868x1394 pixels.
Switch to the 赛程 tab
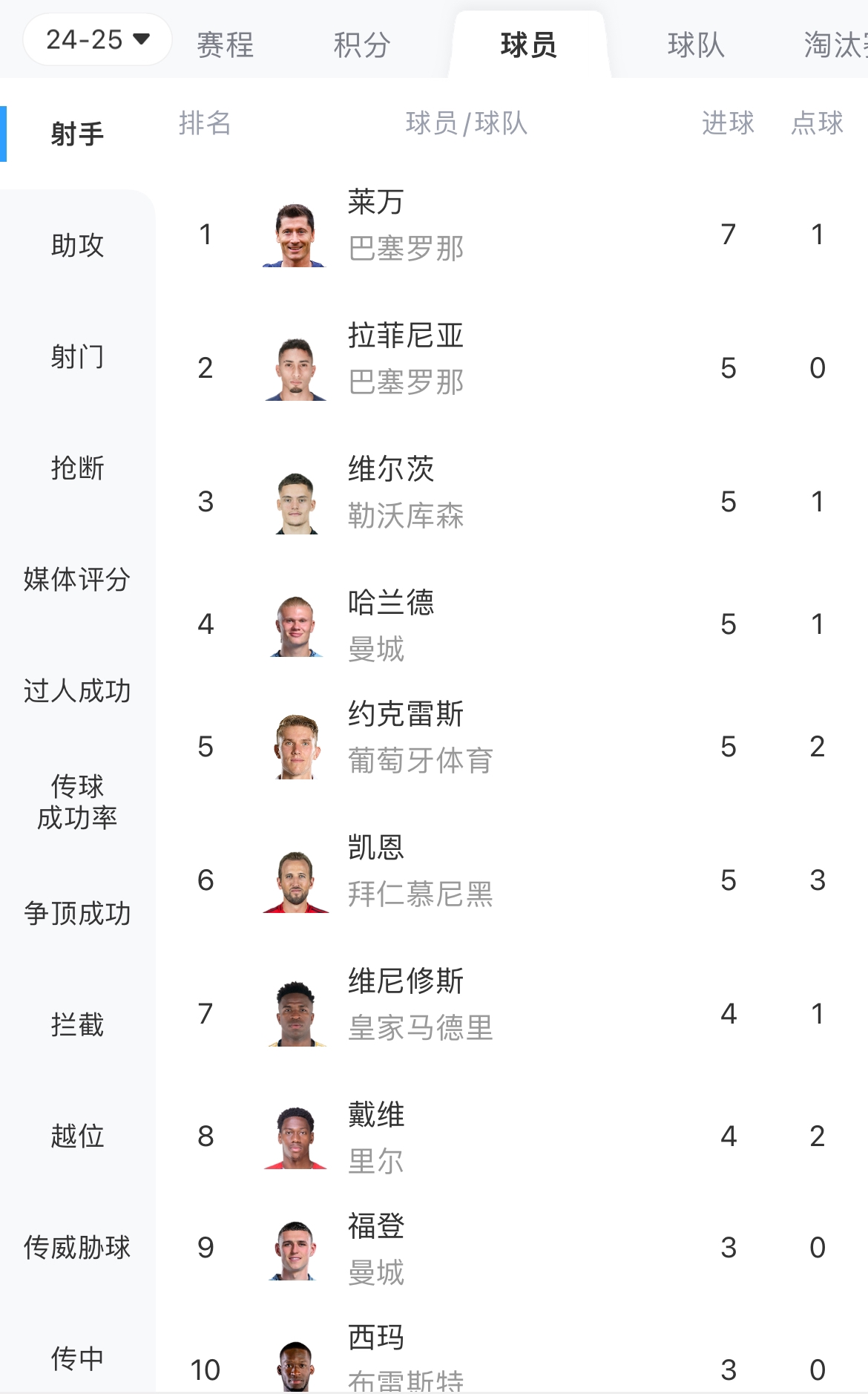point(225,45)
